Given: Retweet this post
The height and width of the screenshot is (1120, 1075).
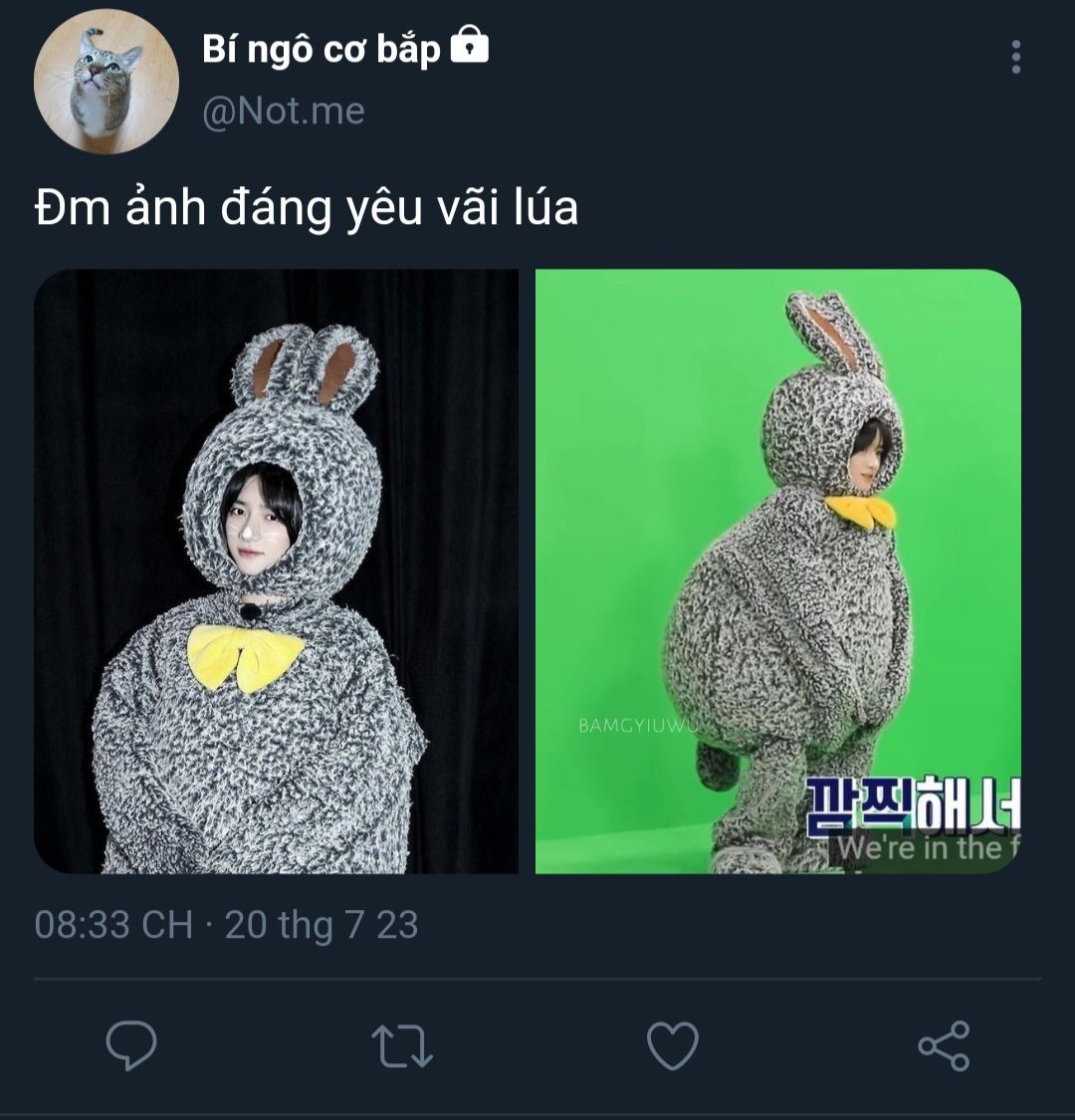Looking at the screenshot, I should (x=402, y=1046).
